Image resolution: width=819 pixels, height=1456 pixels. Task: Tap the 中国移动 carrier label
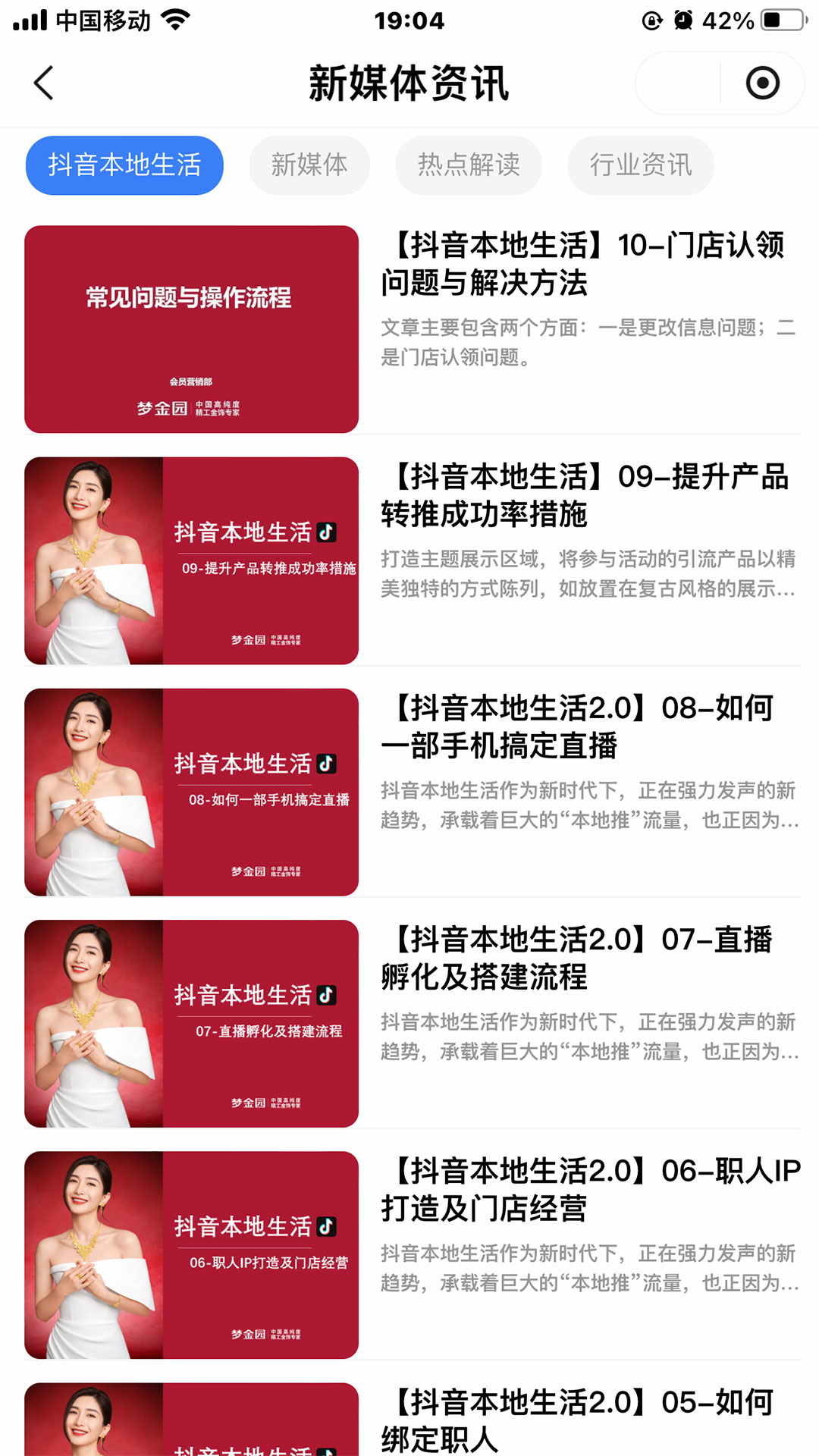pos(102,20)
